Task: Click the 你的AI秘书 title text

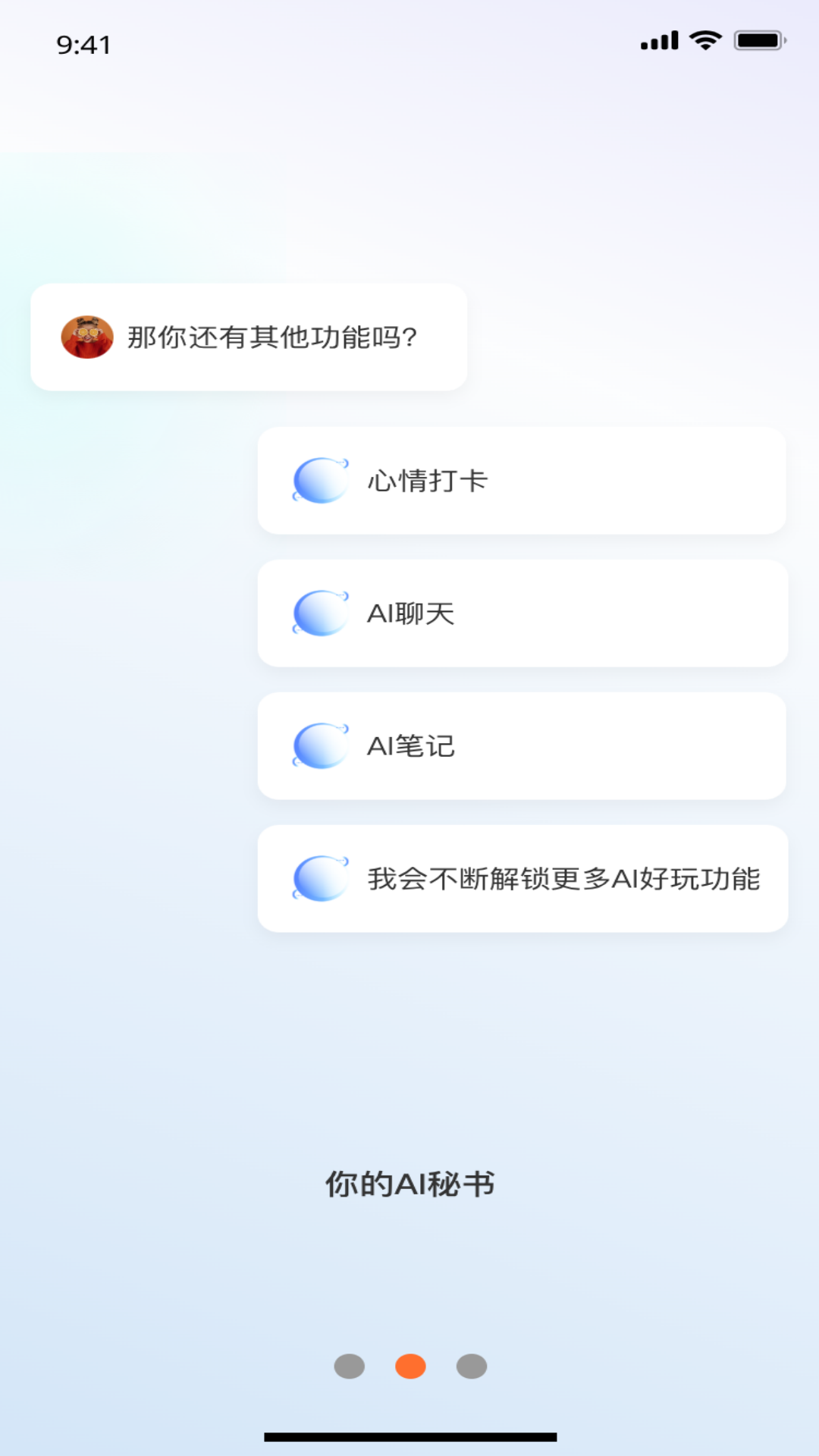Action: [x=409, y=1183]
